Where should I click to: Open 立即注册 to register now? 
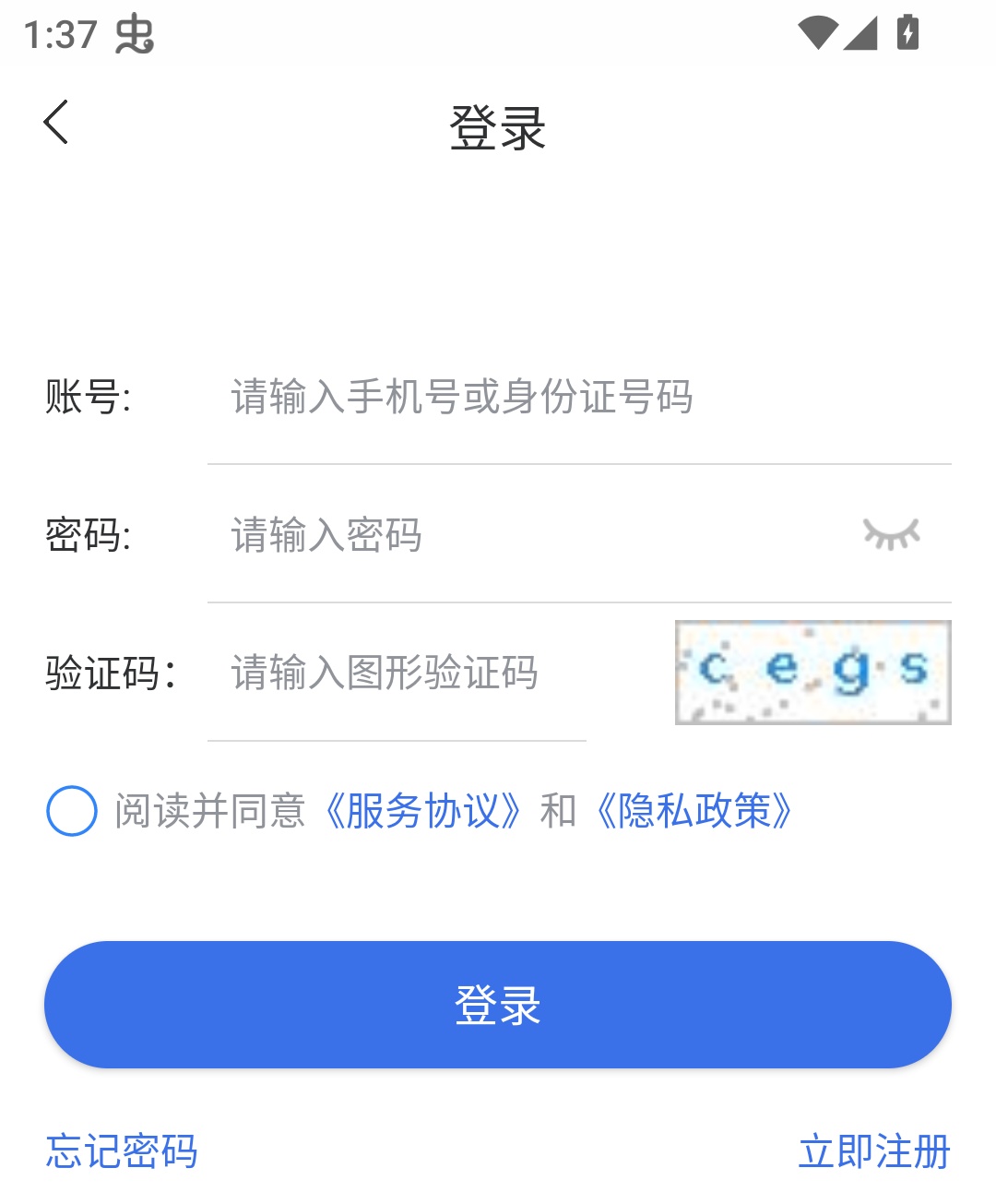click(874, 1151)
